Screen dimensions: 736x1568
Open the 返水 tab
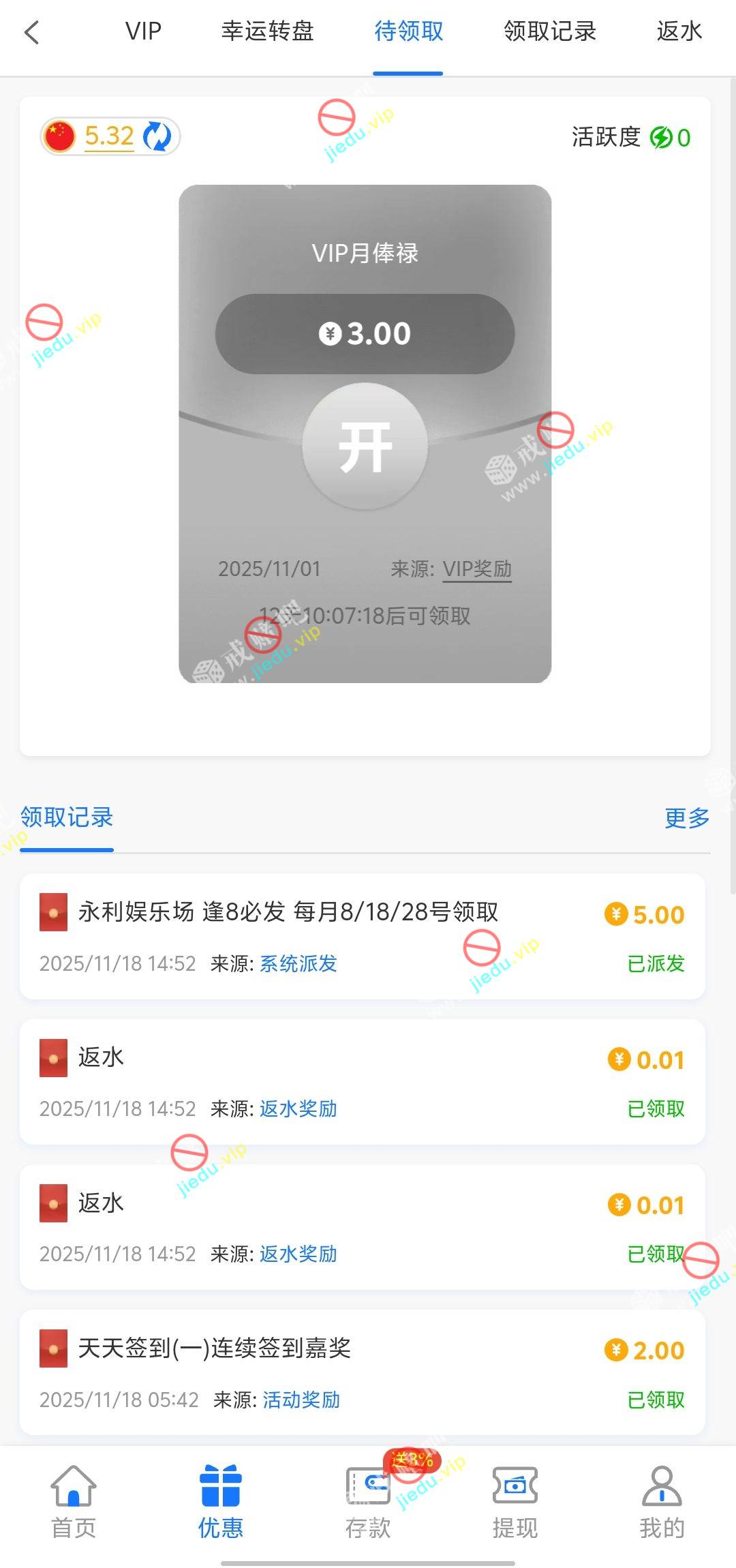pyautogui.click(x=679, y=31)
